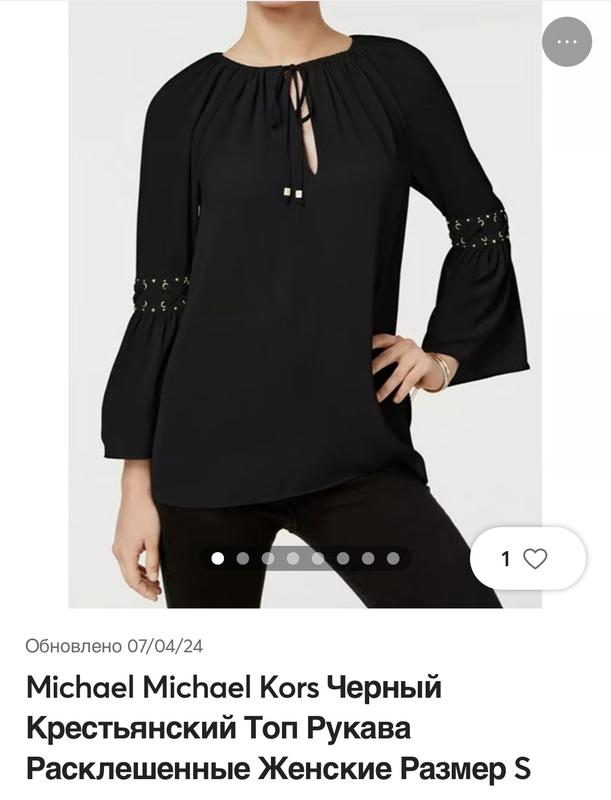Jump to the second photo dot

pyautogui.click(x=243, y=558)
